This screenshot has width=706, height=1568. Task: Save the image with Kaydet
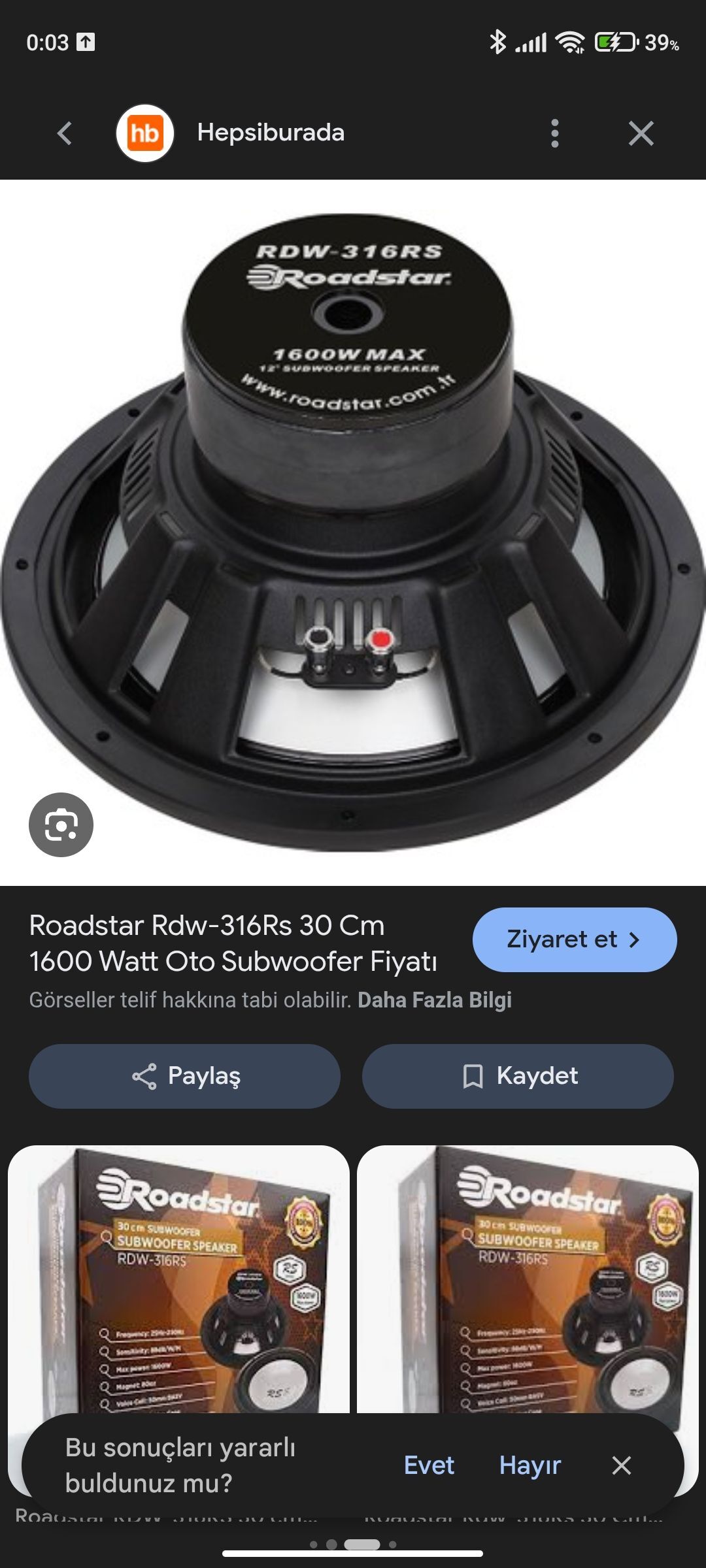518,1076
